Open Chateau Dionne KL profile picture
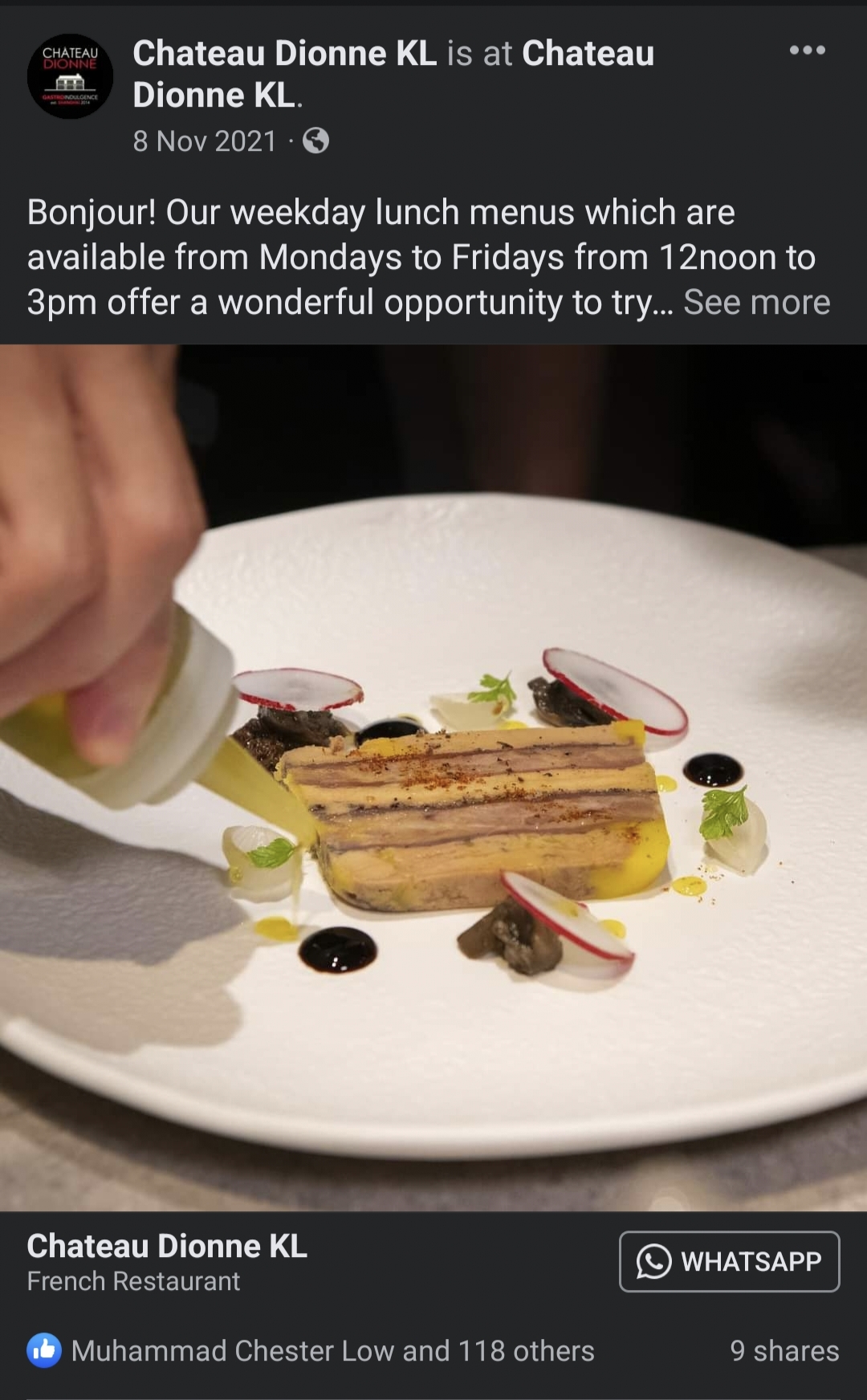Viewport: 867px width, 1400px height. [x=70, y=76]
